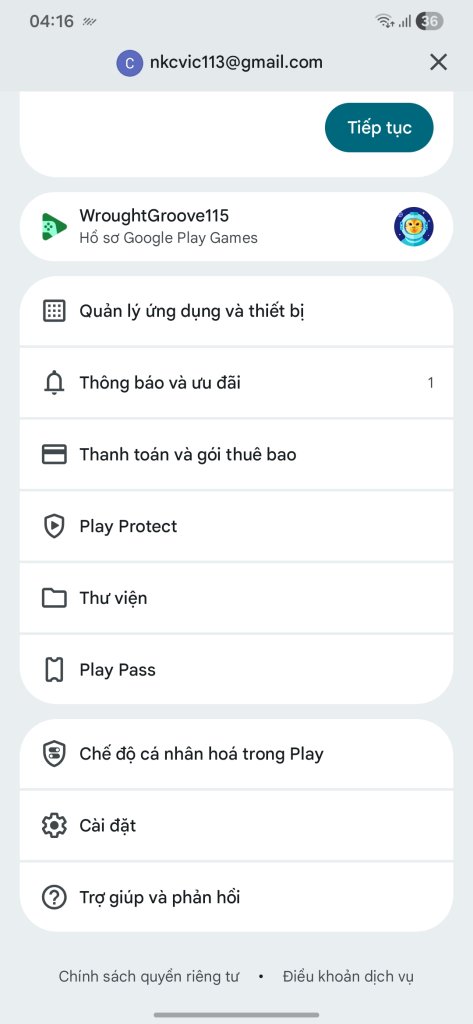Open the Chính sách quyền riêng tư link

tap(149, 976)
